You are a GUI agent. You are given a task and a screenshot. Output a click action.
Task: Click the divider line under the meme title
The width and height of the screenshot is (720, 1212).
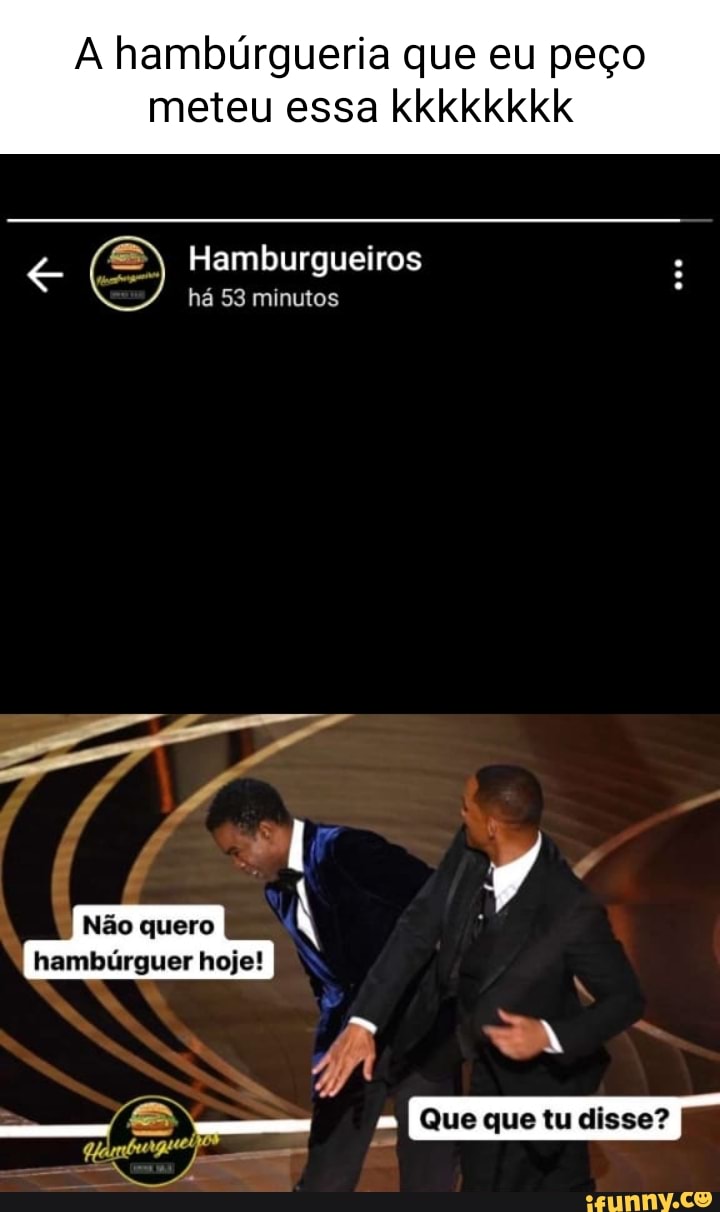tap(360, 219)
